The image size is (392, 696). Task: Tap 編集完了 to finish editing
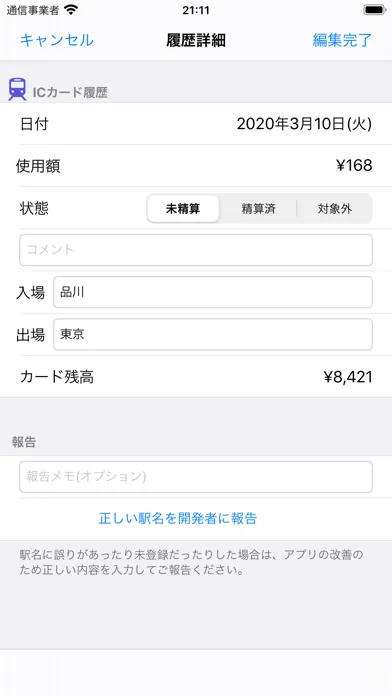(342, 40)
